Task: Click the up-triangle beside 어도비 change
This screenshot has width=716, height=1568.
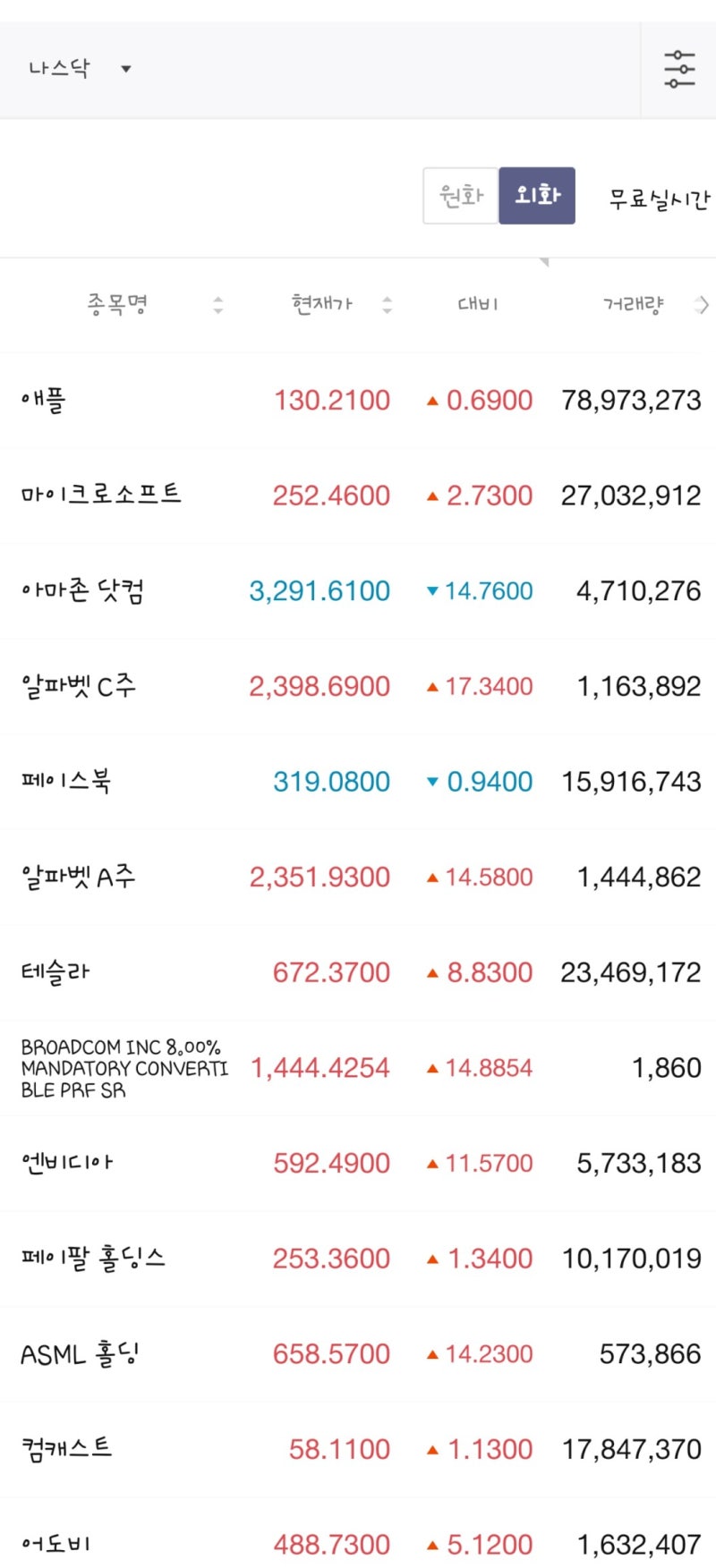Action: (433, 1544)
